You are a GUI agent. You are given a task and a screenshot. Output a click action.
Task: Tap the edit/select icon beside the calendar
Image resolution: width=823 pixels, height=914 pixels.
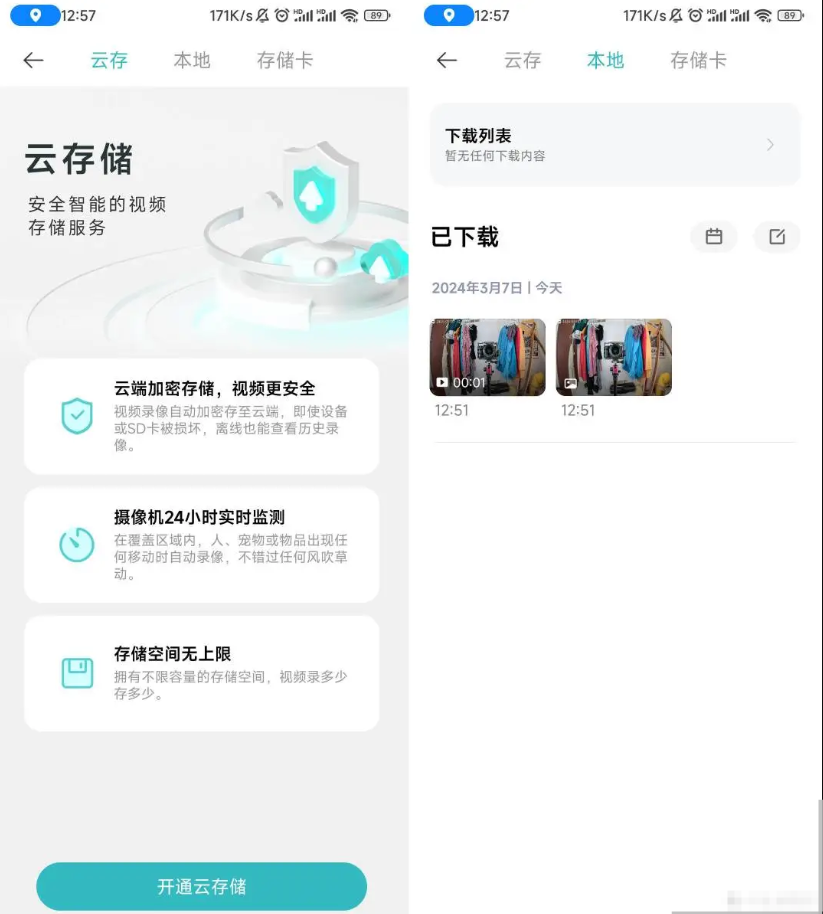pyautogui.click(x=776, y=237)
